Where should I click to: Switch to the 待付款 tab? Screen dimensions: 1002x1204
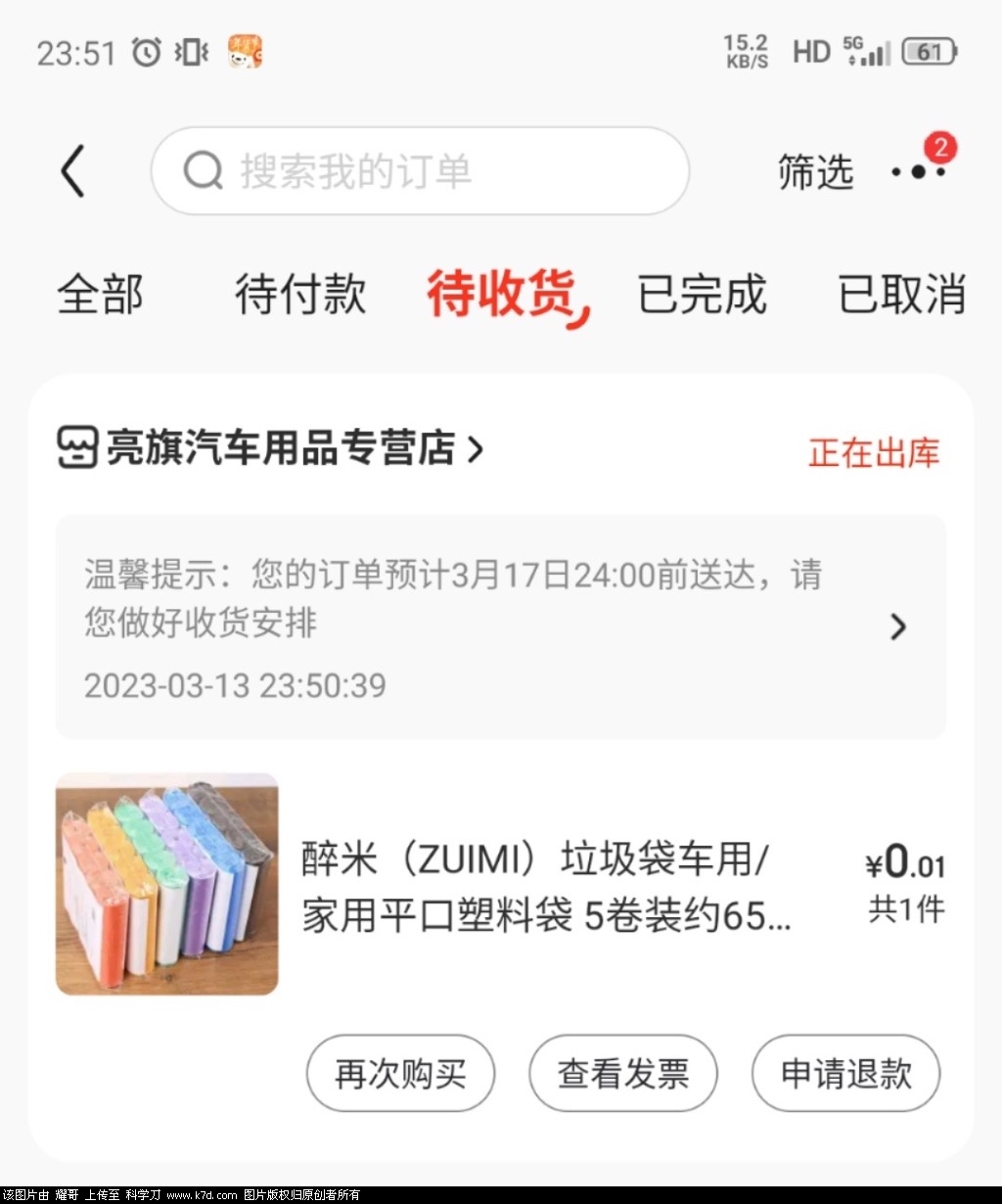pyautogui.click(x=300, y=294)
